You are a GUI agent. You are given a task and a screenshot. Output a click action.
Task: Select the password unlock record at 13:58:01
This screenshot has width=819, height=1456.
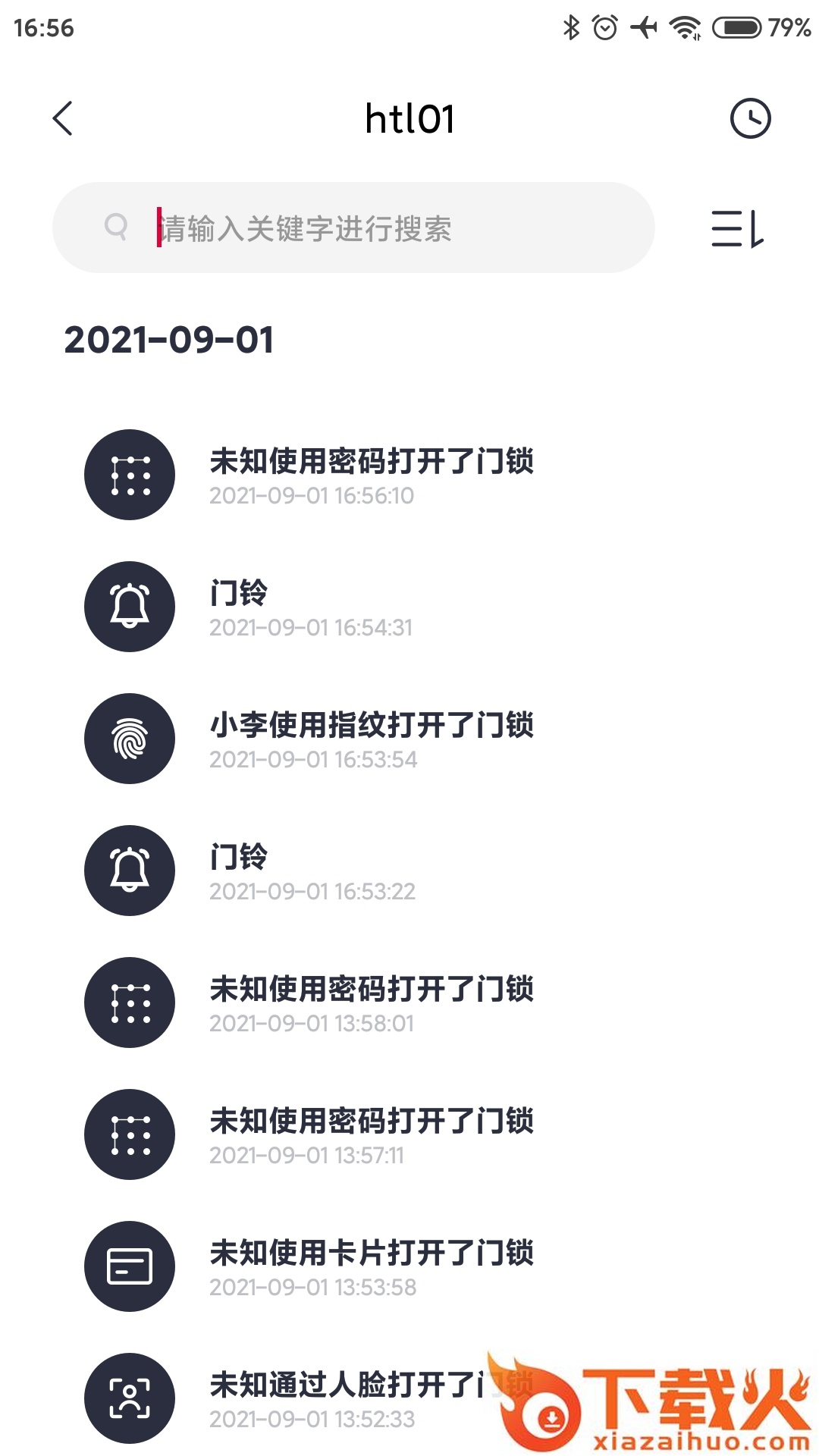point(372,1003)
